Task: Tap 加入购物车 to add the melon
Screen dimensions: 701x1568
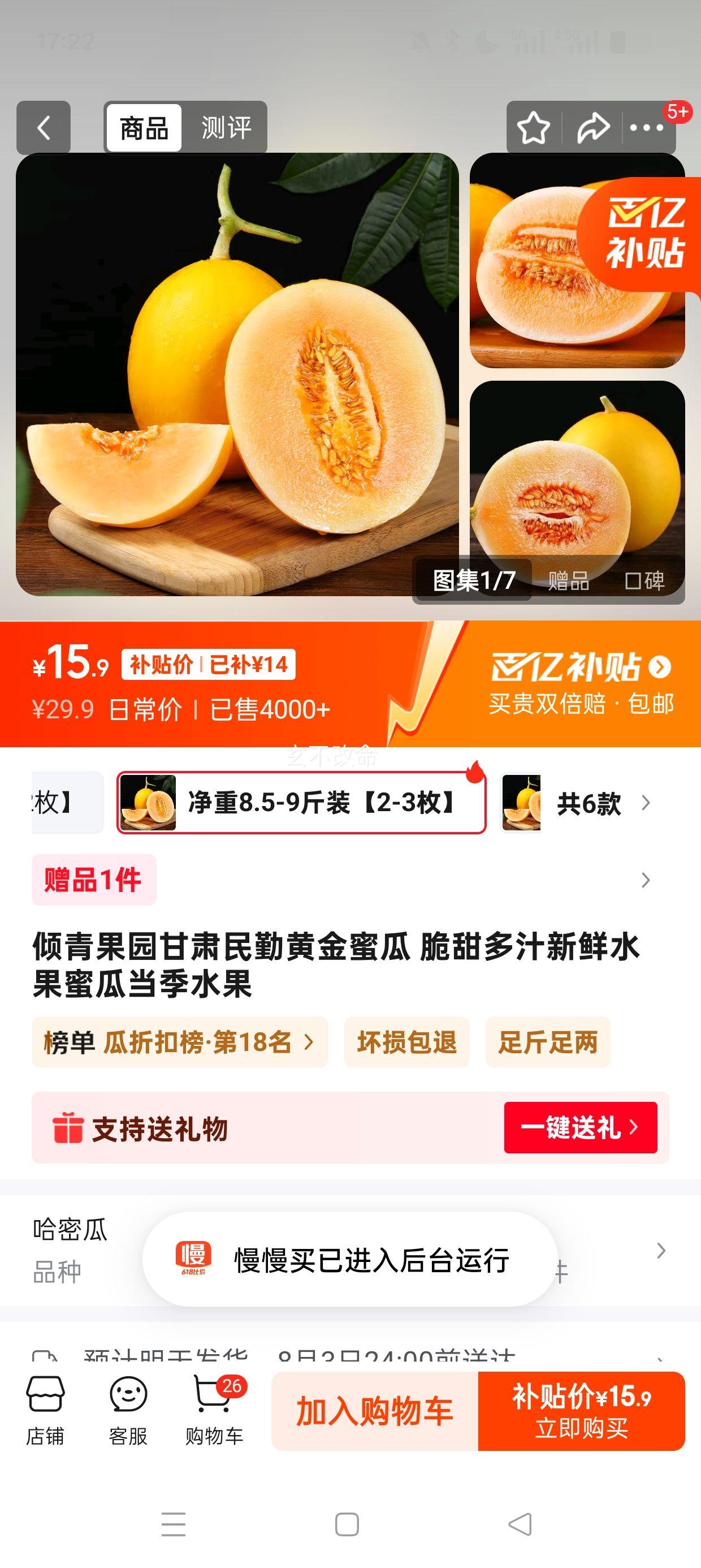Action: point(375,1411)
